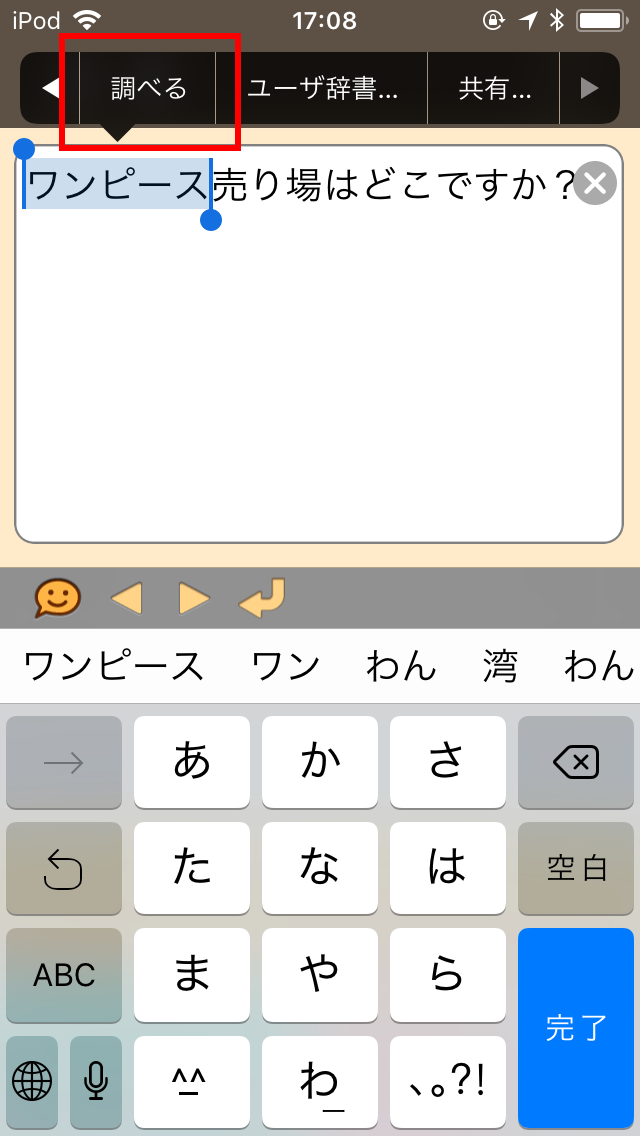The height and width of the screenshot is (1136, 640).
Task: Move the cursor right with the orange arrow
Action: (193, 598)
